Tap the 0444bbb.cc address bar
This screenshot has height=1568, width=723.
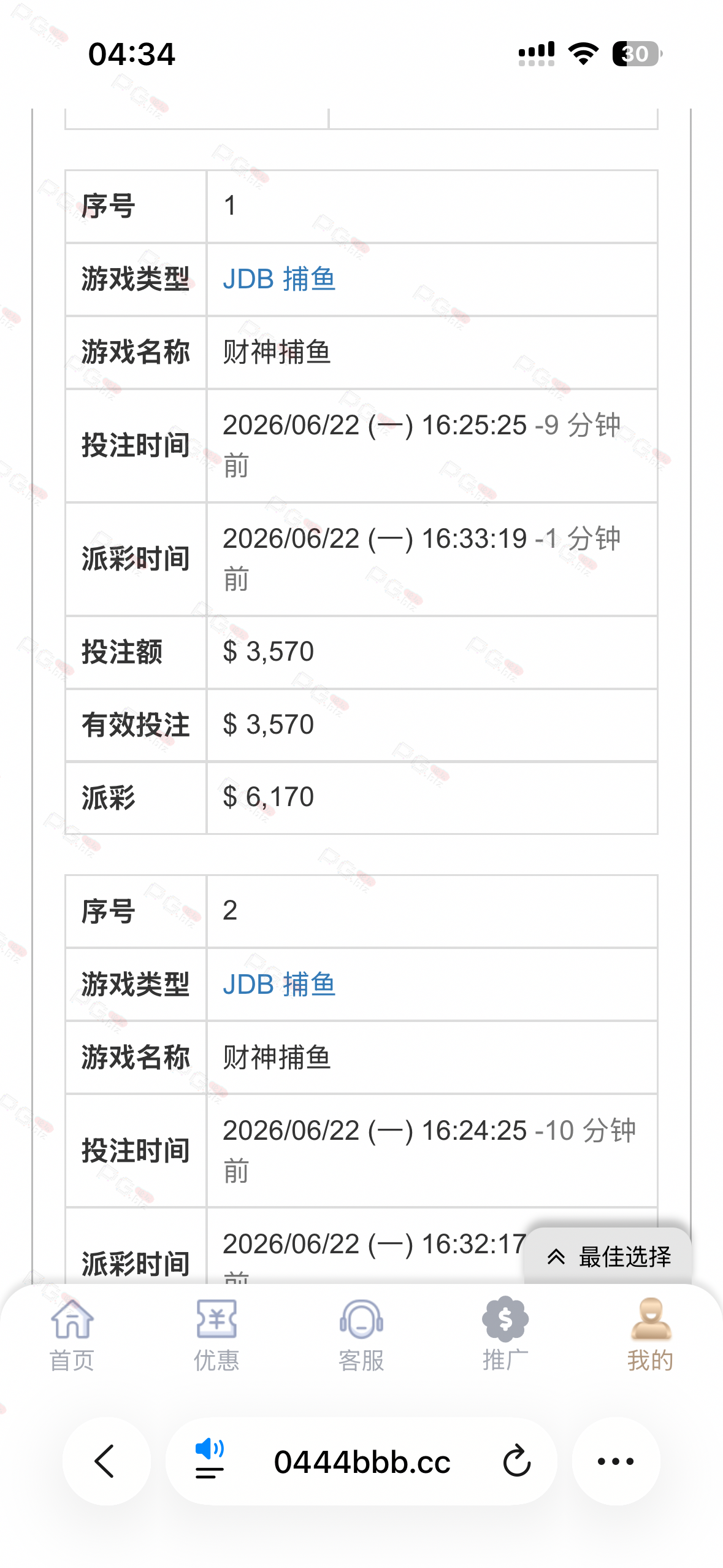[x=362, y=1462]
